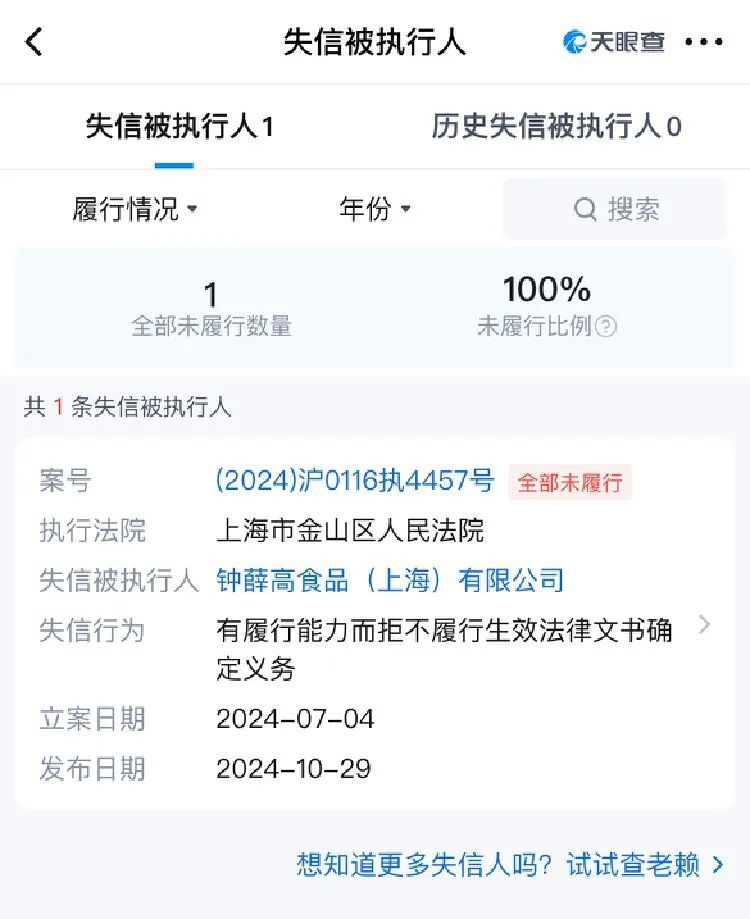Open the three-dot overflow menu
This screenshot has height=919, width=750.
(706, 42)
